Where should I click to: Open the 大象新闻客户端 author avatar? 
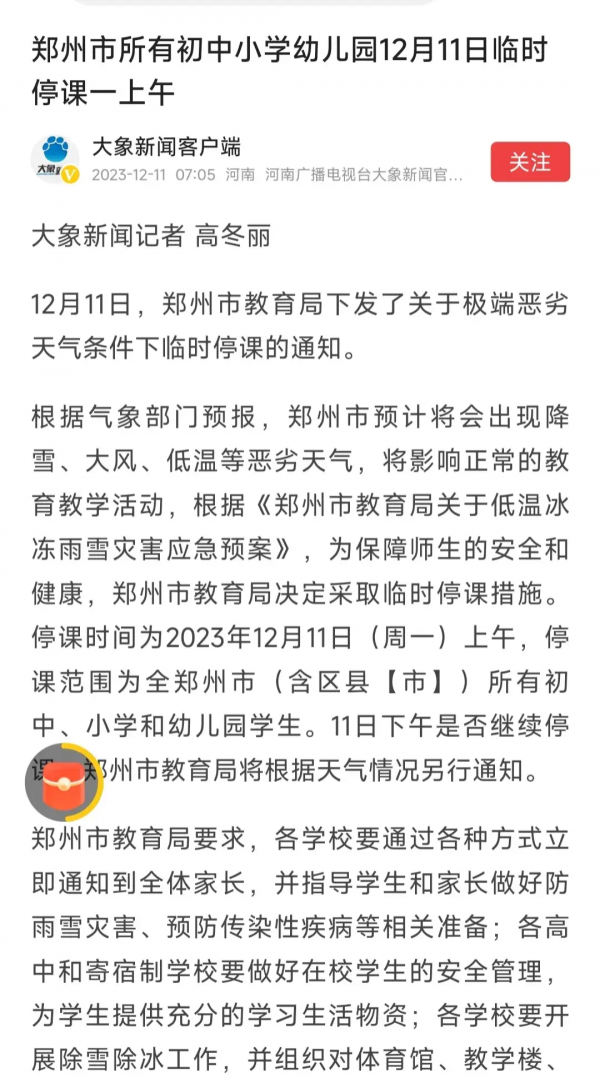pos(55,160)
